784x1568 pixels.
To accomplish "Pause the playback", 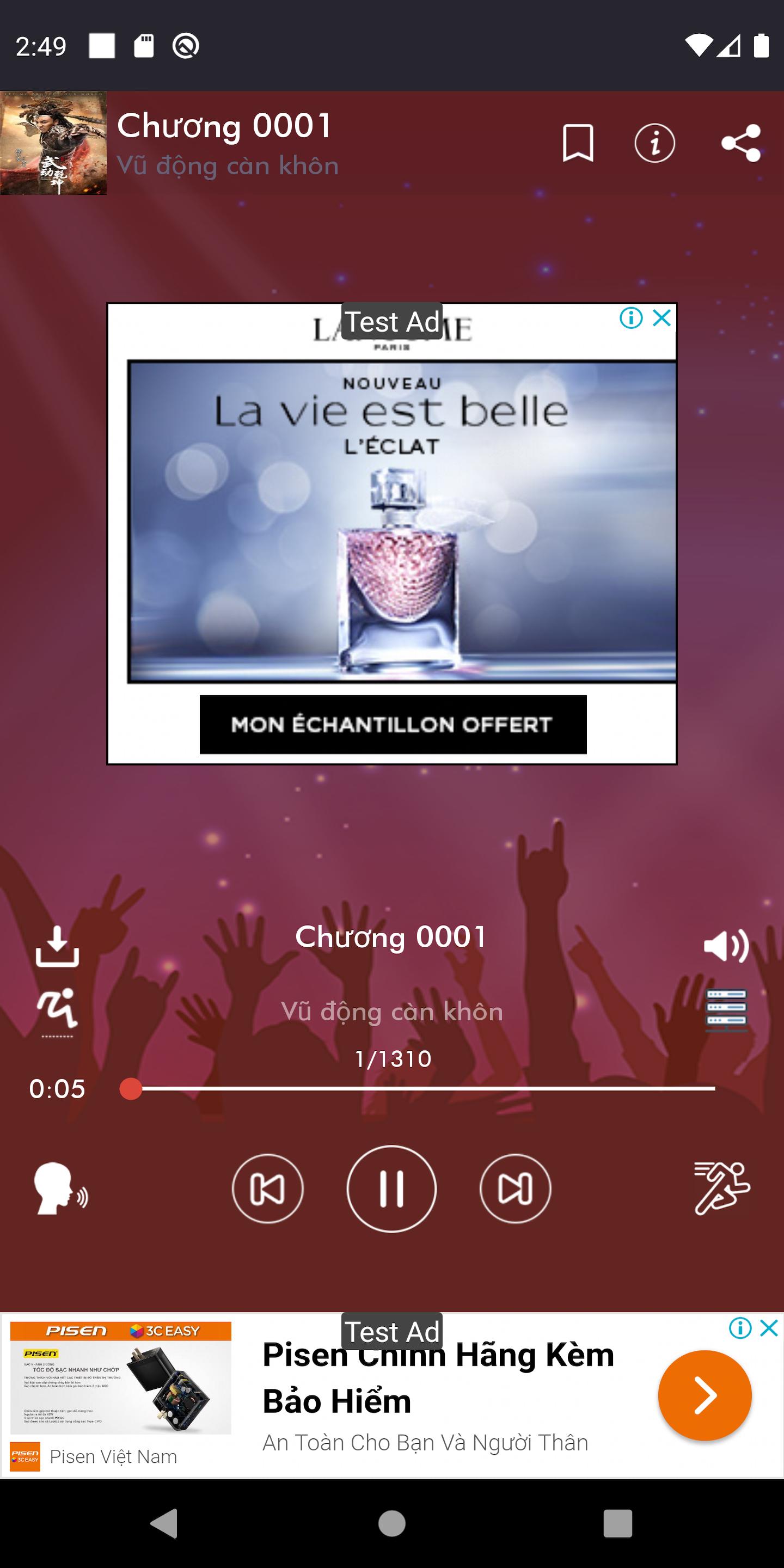I will point(391,1188).
